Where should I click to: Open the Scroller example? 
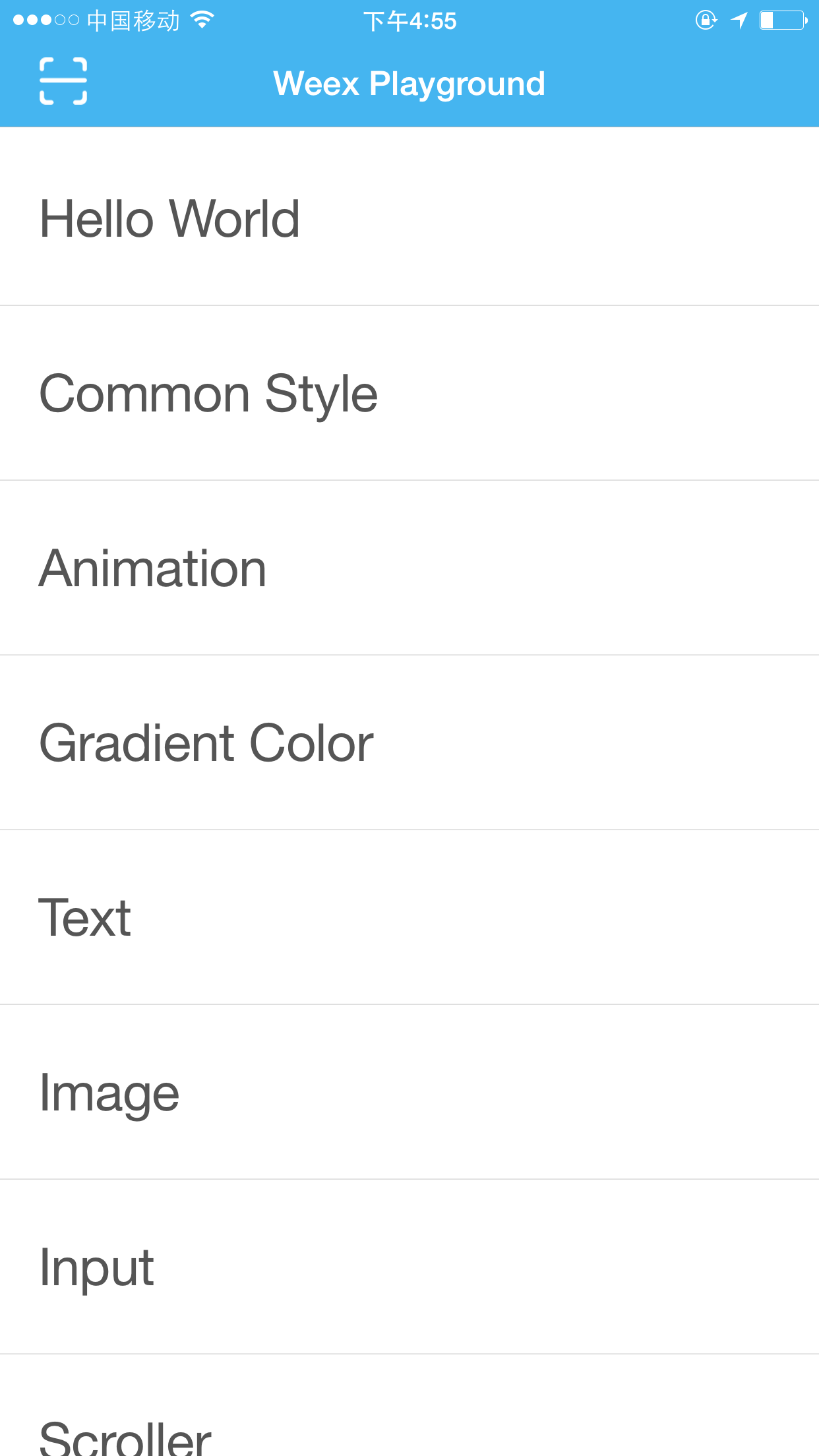coord(409,1405)
